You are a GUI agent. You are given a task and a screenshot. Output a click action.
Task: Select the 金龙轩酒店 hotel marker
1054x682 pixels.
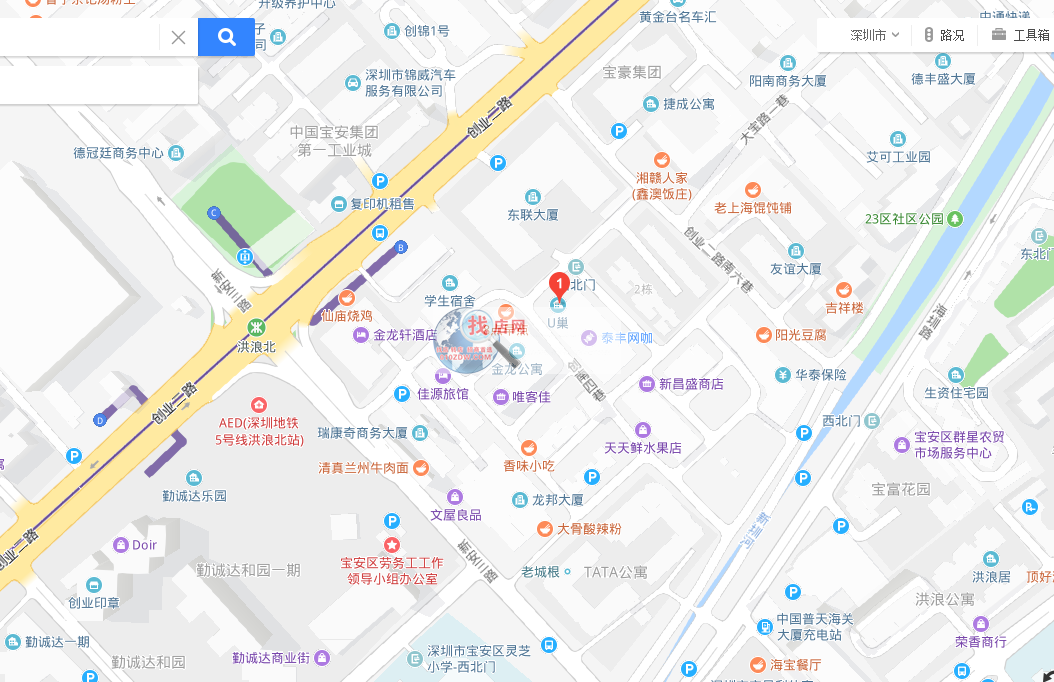pyautogui.click(x=361, y=335)
